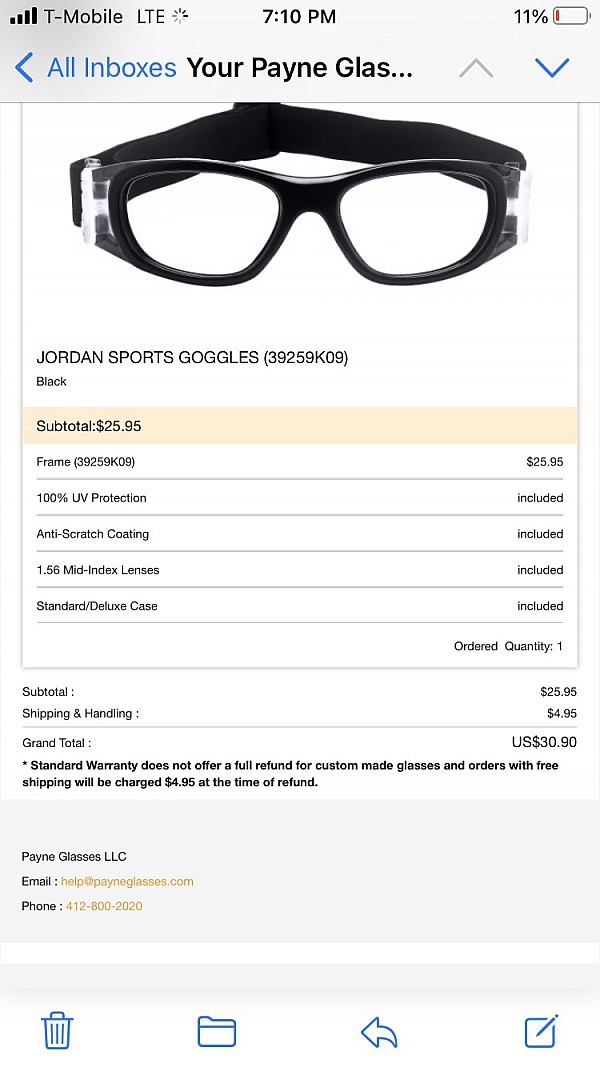
Task: Open the help@payneglasses.com email link
Action: click(x=127, y=882)
